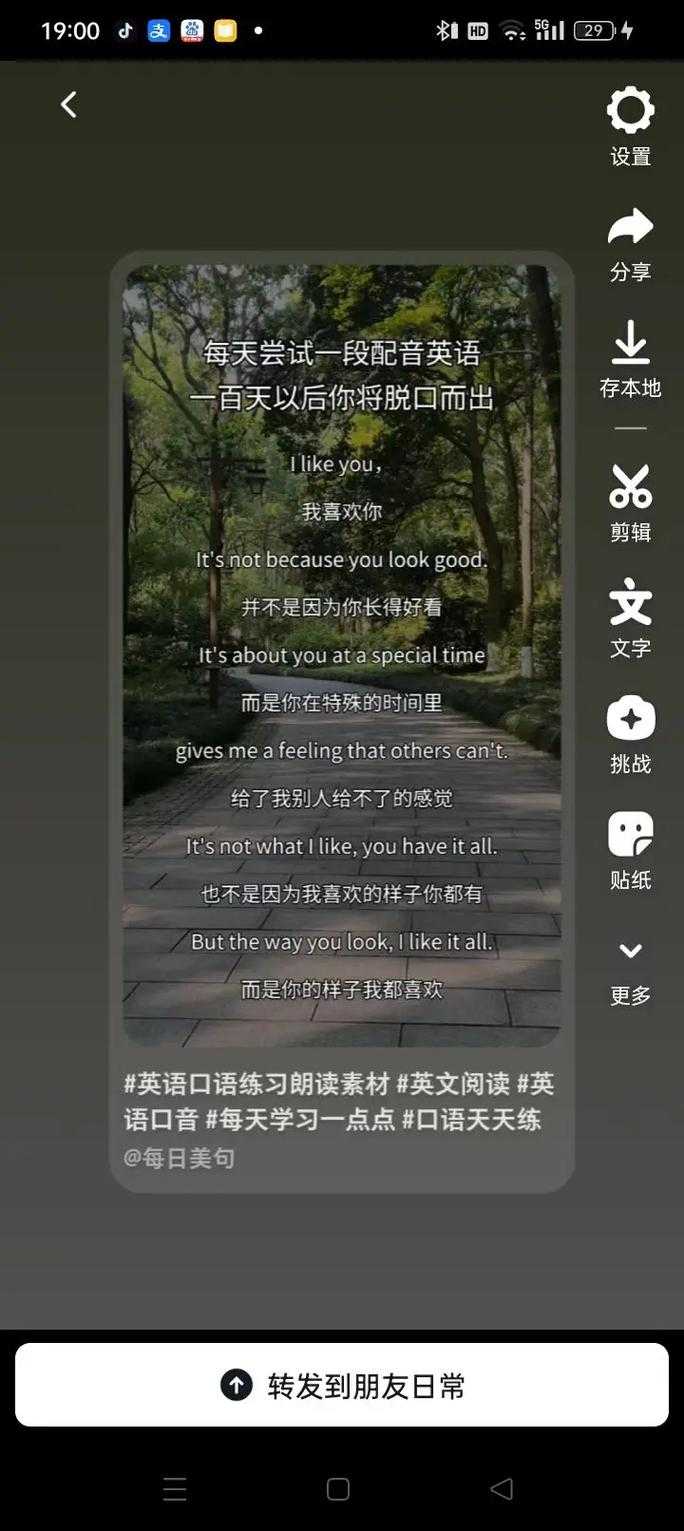684x1531 pixels.
Task: Open the system recent apps menu
Action: 175,1489
